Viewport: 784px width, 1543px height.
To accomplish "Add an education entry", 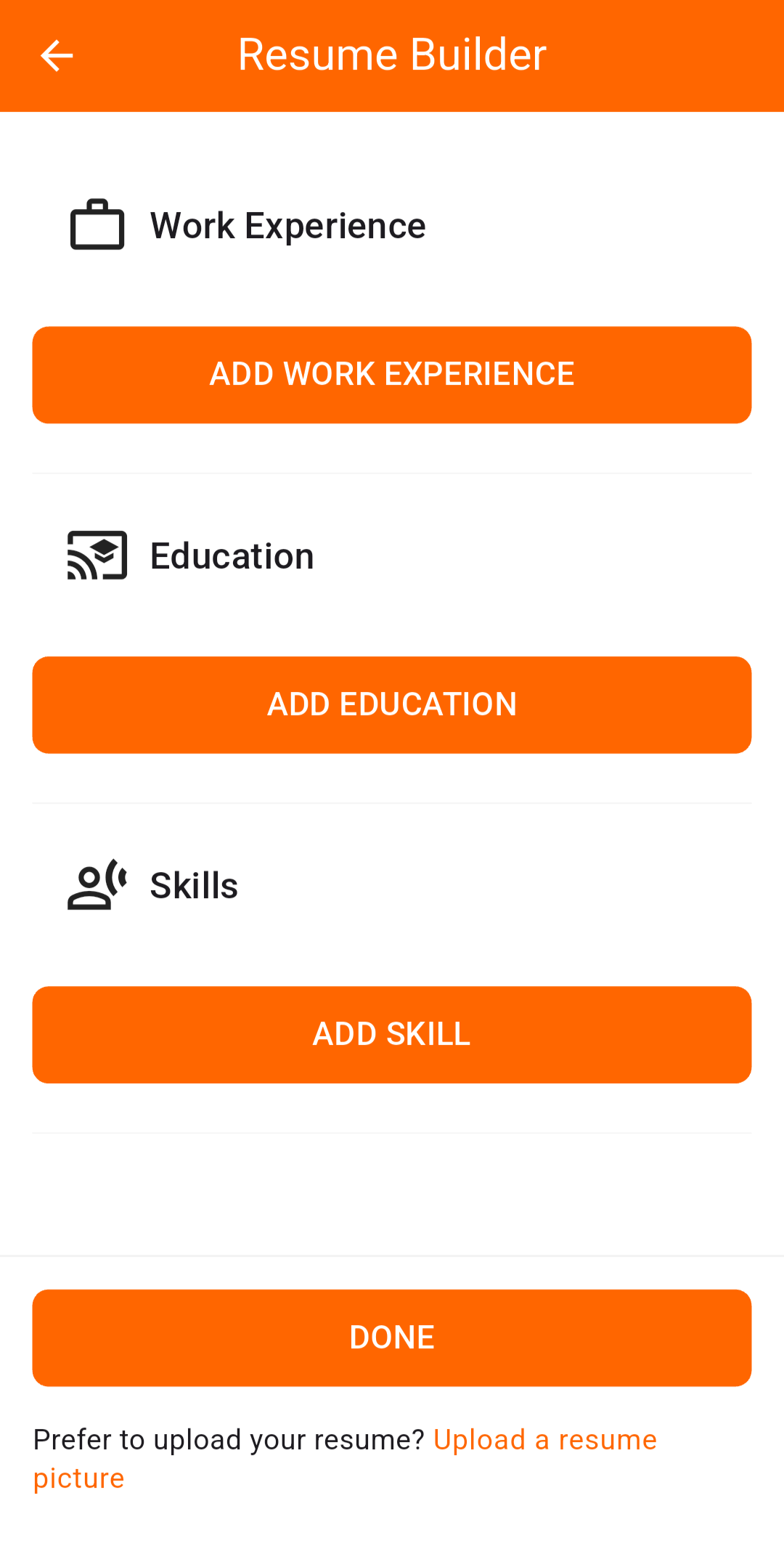I will coord(392,704).
